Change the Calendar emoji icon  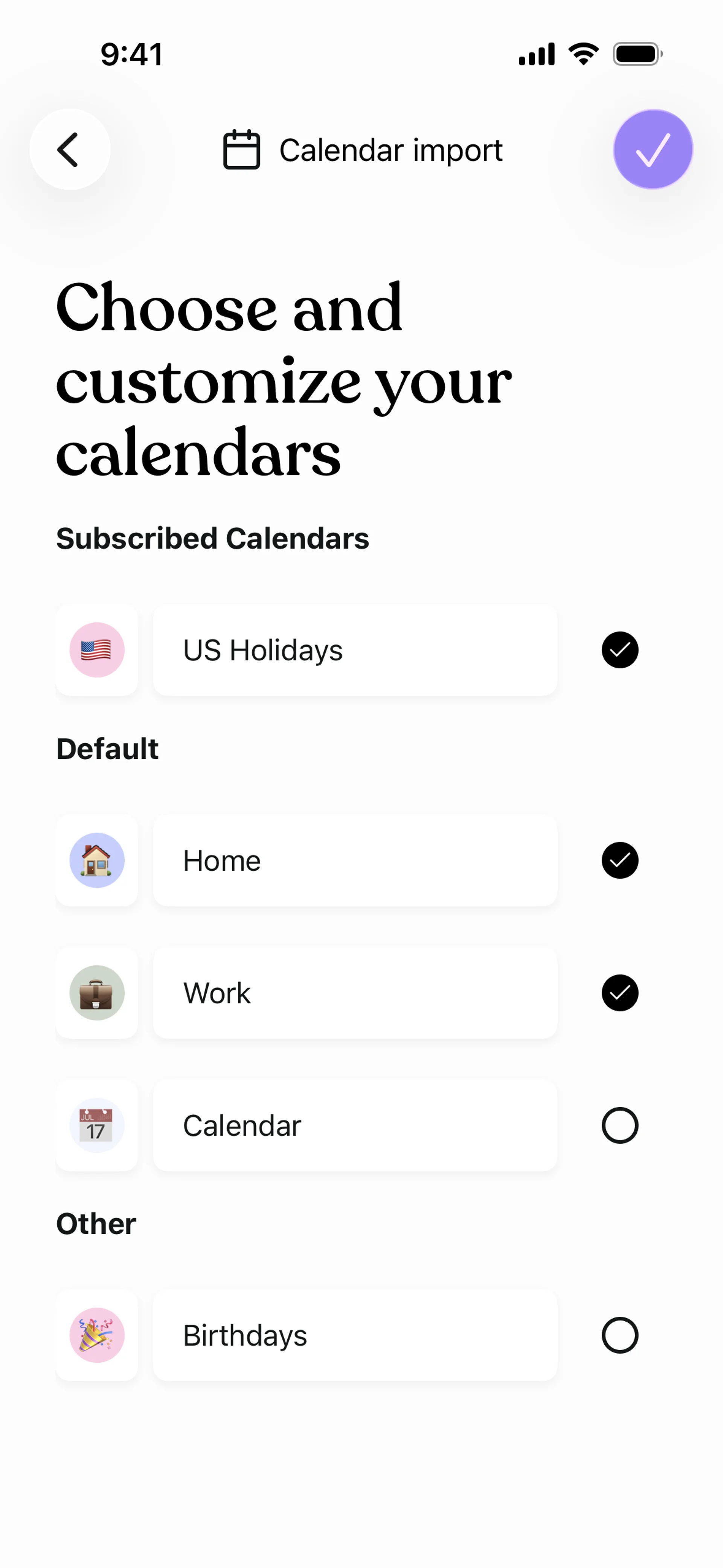coord(97,1125)
